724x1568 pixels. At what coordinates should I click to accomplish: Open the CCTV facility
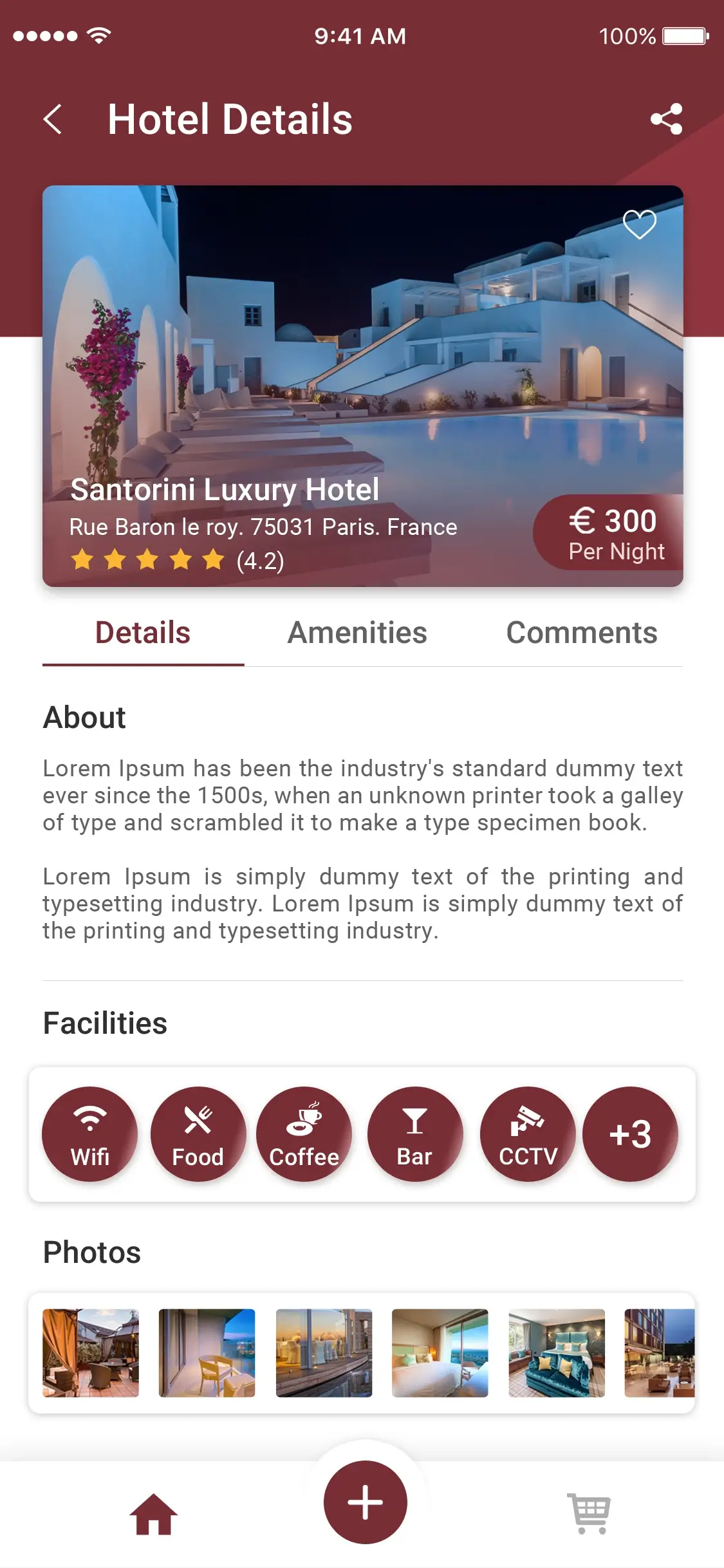tap(528, 1134)
